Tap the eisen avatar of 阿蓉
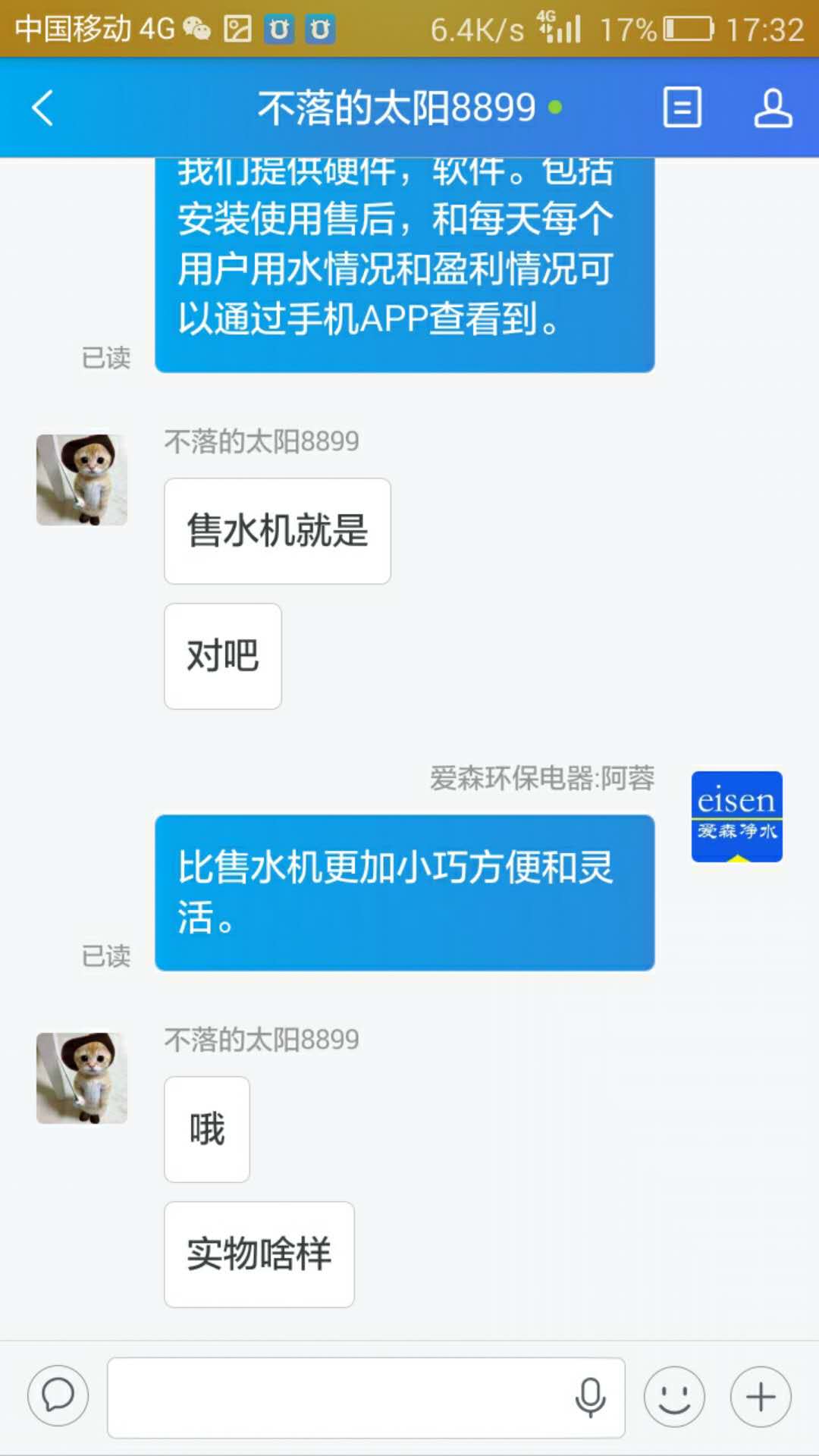The width and height of the screenshot is (819, 1456). [x=736, y=817]
